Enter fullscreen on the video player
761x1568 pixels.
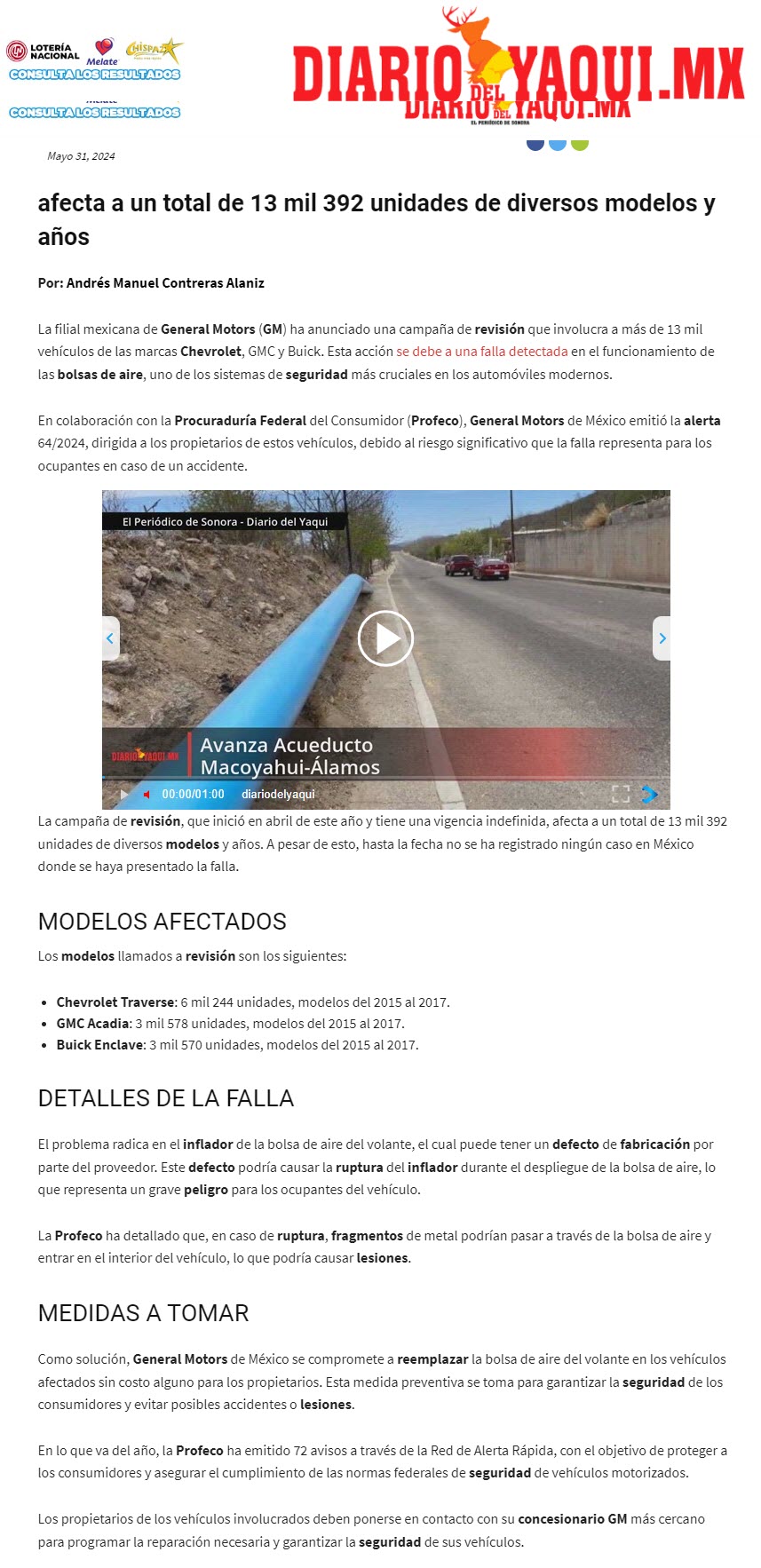coord(621,794)
